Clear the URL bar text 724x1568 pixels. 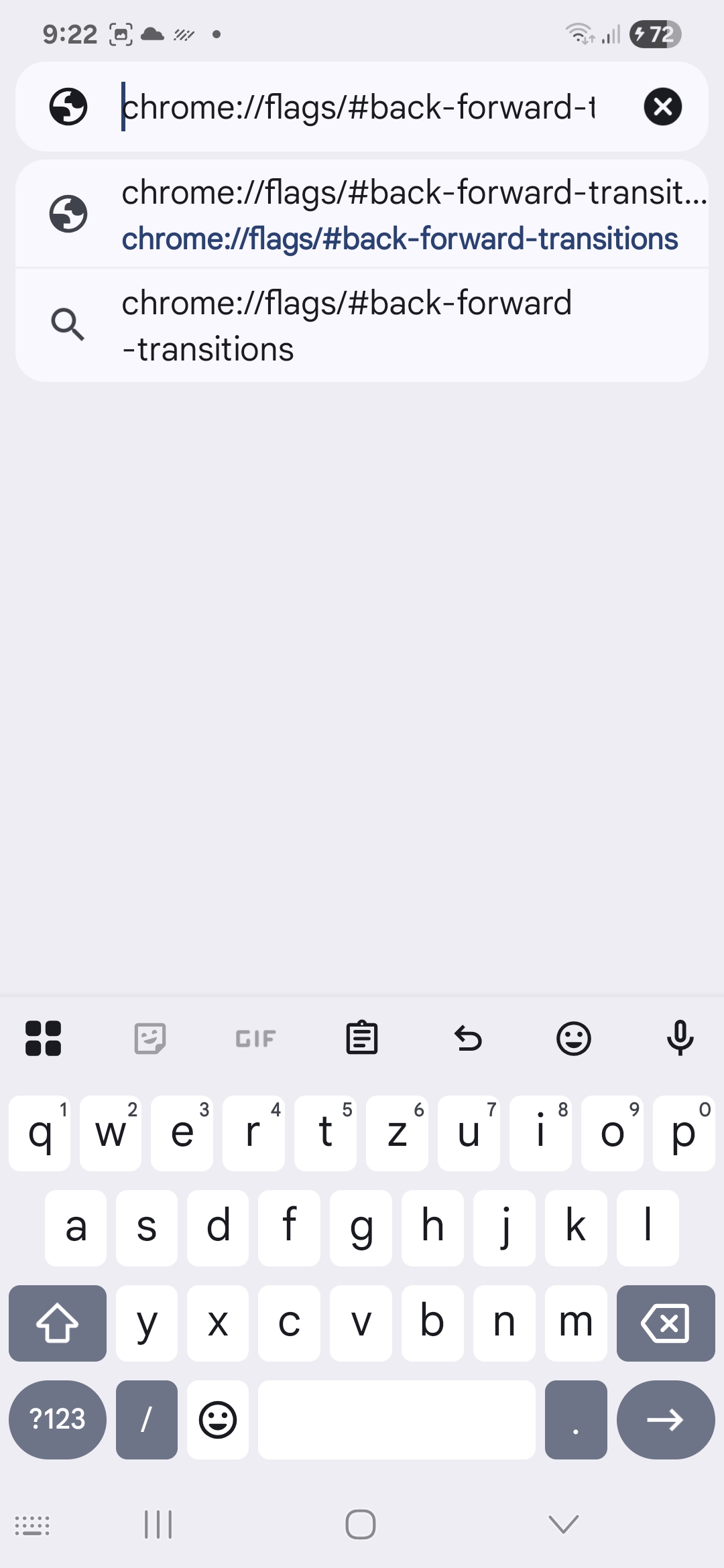pos(662,107)
